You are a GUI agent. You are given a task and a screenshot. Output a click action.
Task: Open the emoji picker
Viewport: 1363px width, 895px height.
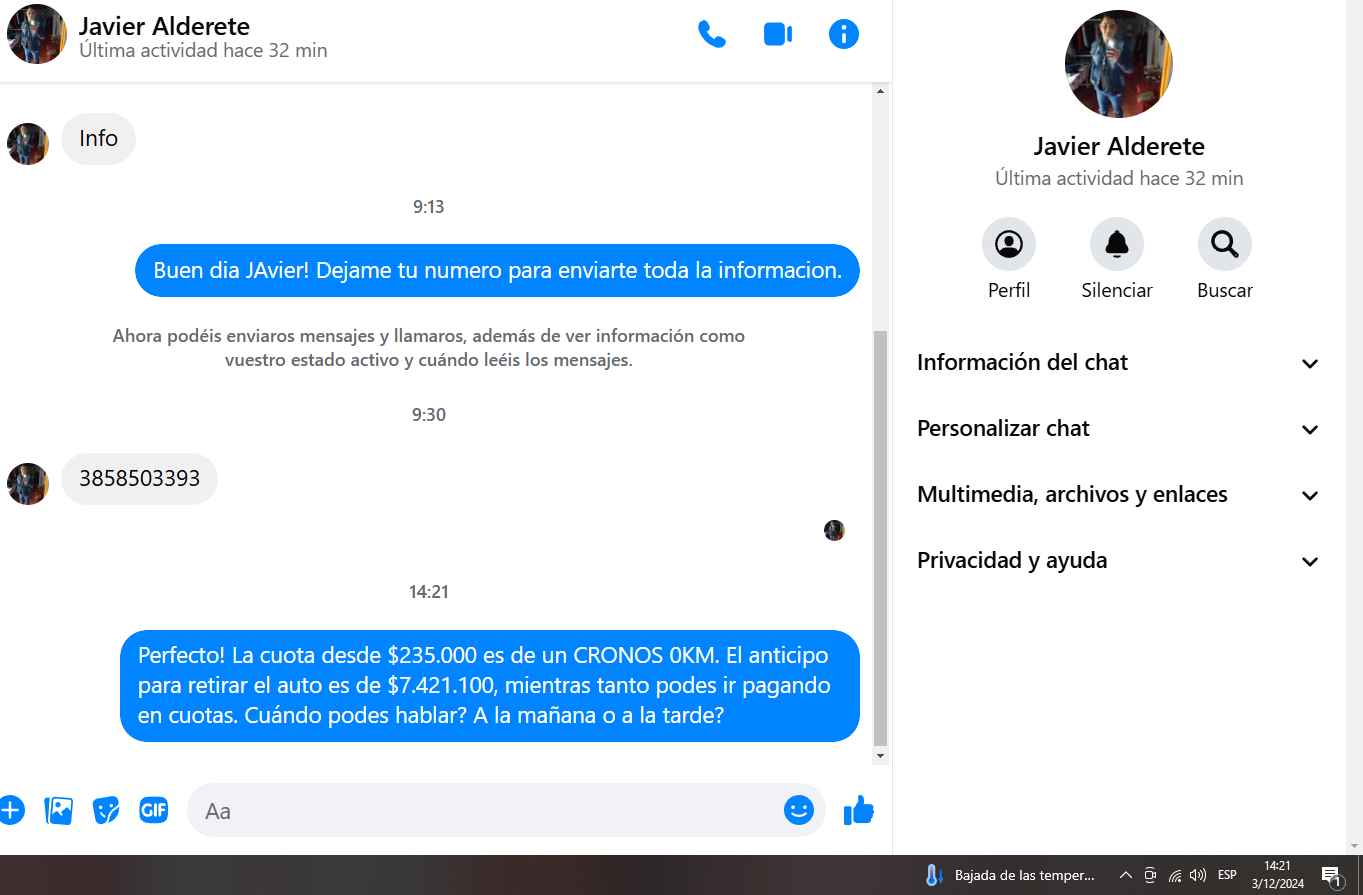798,810
